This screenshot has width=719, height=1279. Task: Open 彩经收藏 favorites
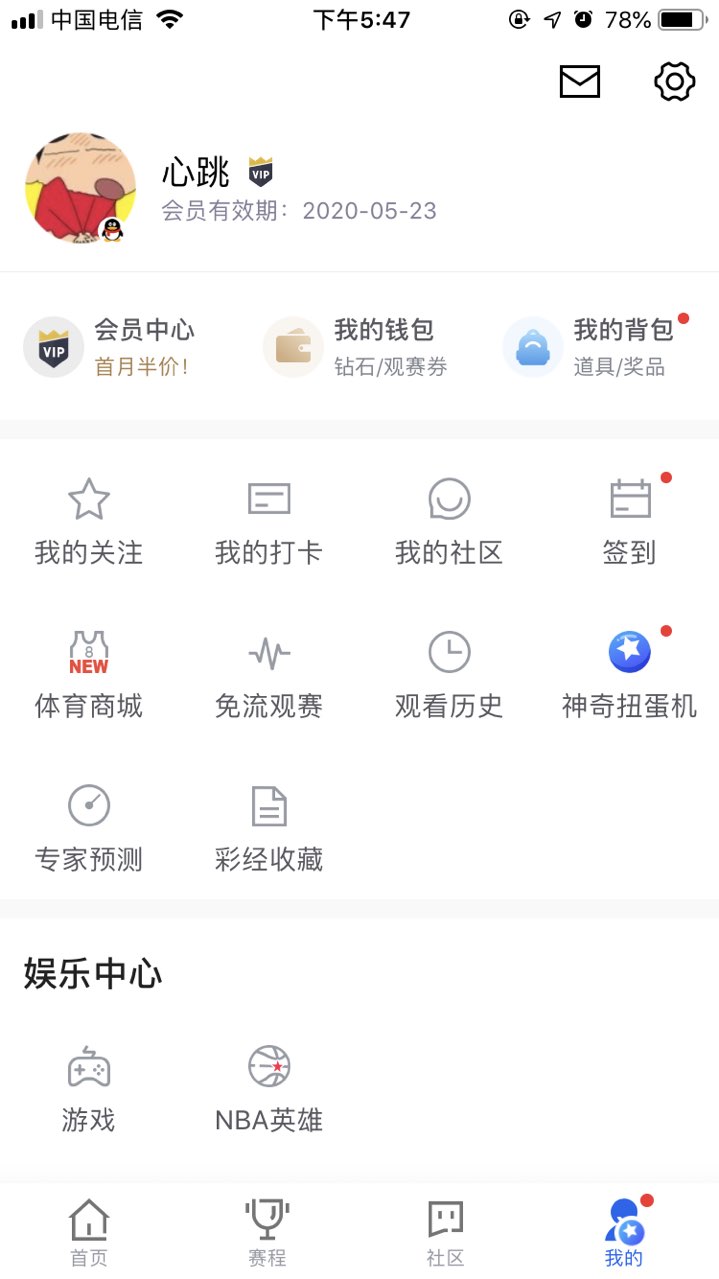269,830
